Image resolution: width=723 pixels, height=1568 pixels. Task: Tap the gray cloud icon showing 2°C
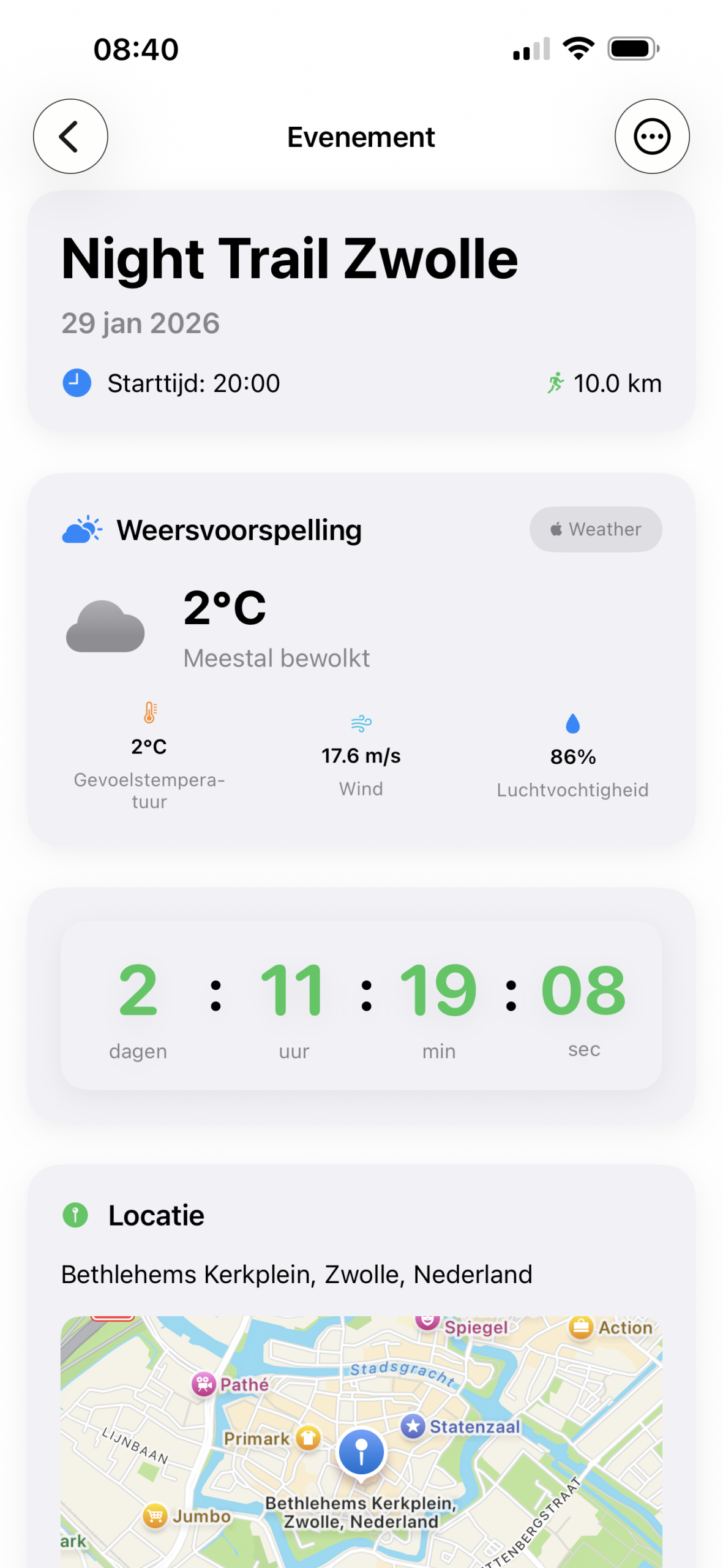click(x=107, y=626)
